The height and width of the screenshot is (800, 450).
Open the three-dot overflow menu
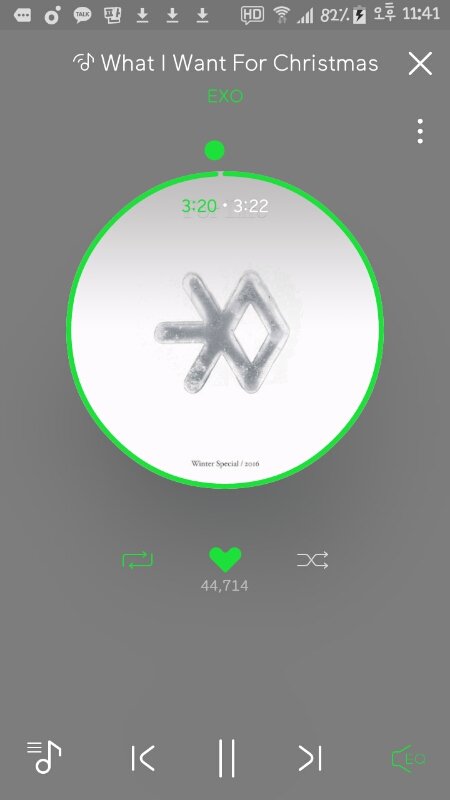pos(420,131)
